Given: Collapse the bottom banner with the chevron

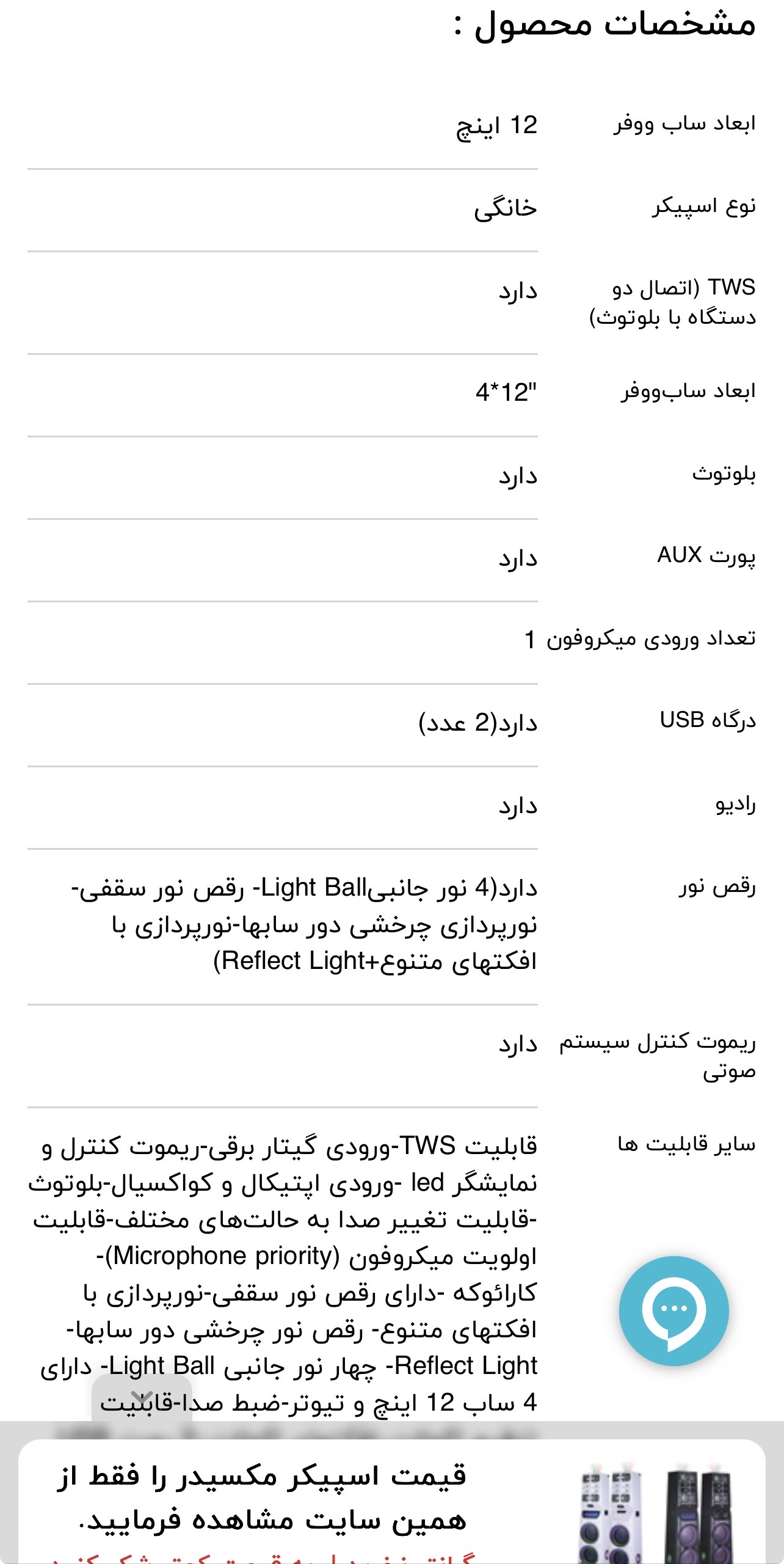Looking at the screenshot, I should click(x=142, y=1398).
